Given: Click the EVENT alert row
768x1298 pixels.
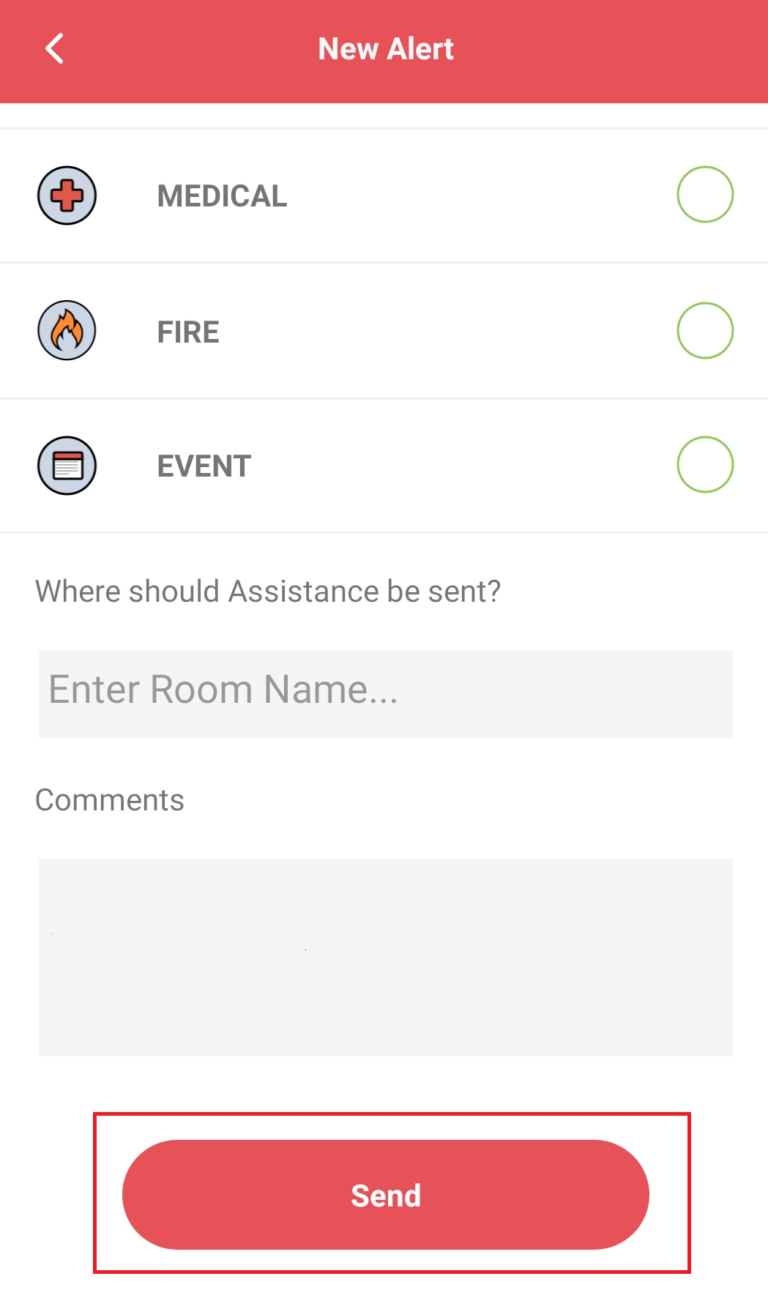Looking at the screenshot, I should coord(384,464).
